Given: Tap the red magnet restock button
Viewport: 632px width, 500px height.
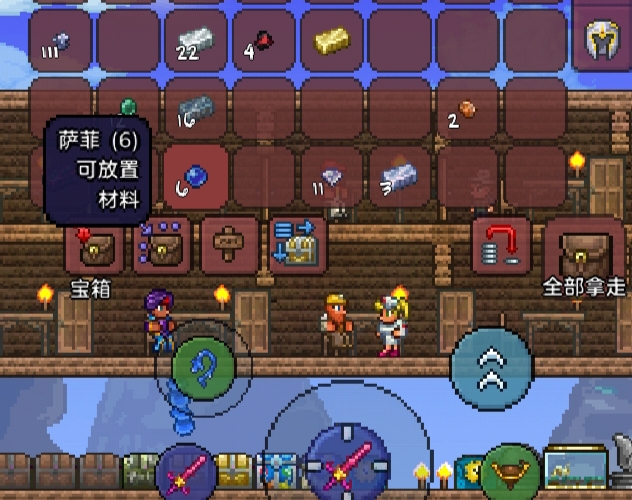Looking at the screenshot, I should point(501,247).
